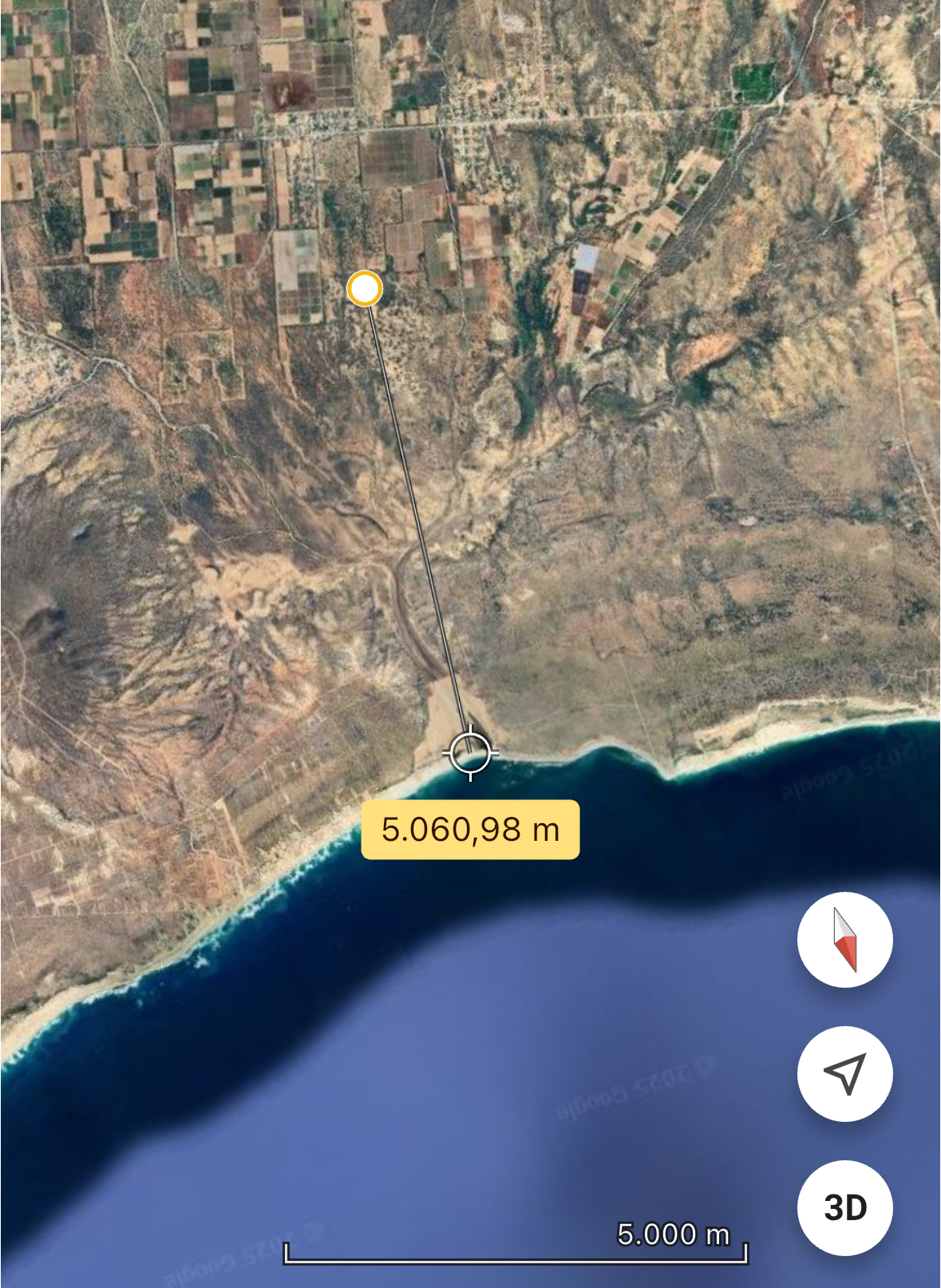The width and height of the screenshot is (941, 1288).
Task: Select the measurement start point marker
Action: [365, 288]
